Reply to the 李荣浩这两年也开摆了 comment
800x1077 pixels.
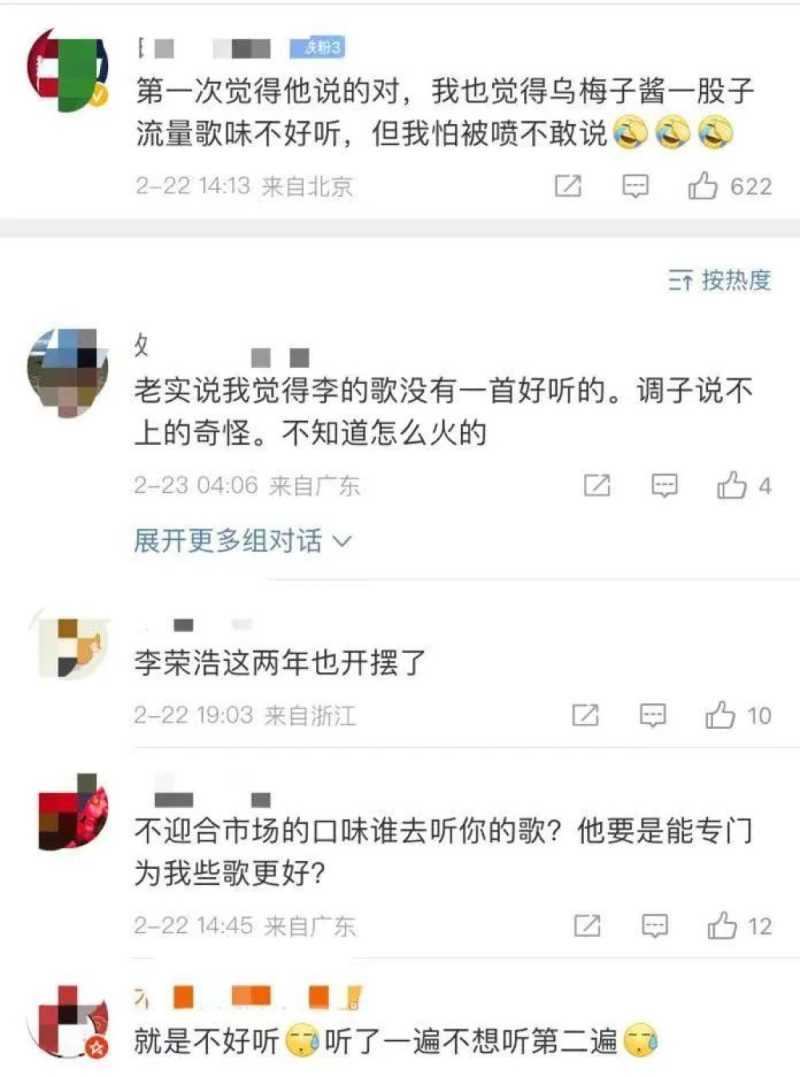653,715
